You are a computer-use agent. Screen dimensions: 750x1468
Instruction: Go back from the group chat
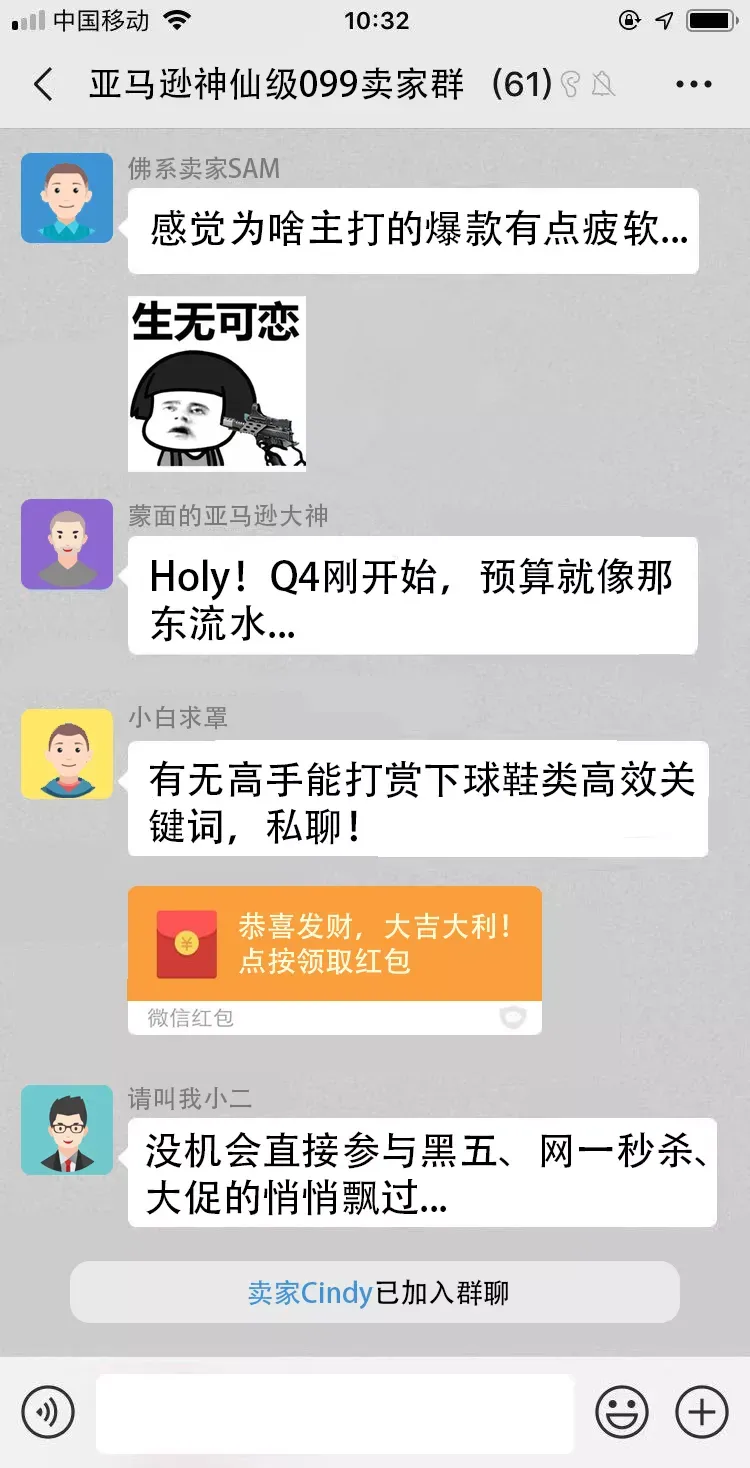click(42, 85)
